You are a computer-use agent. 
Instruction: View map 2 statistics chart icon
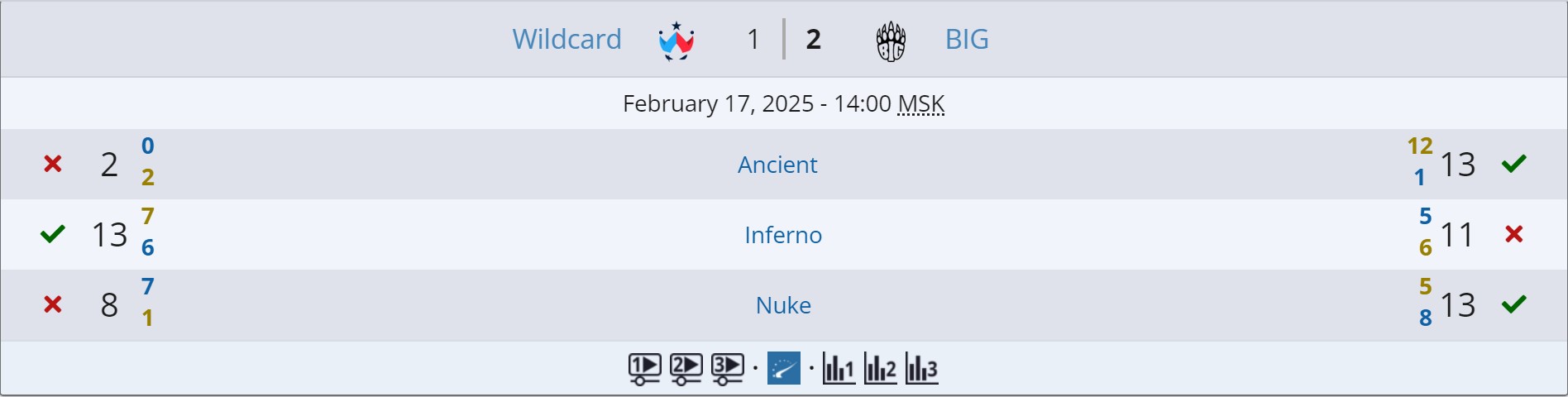pos(880,369)
